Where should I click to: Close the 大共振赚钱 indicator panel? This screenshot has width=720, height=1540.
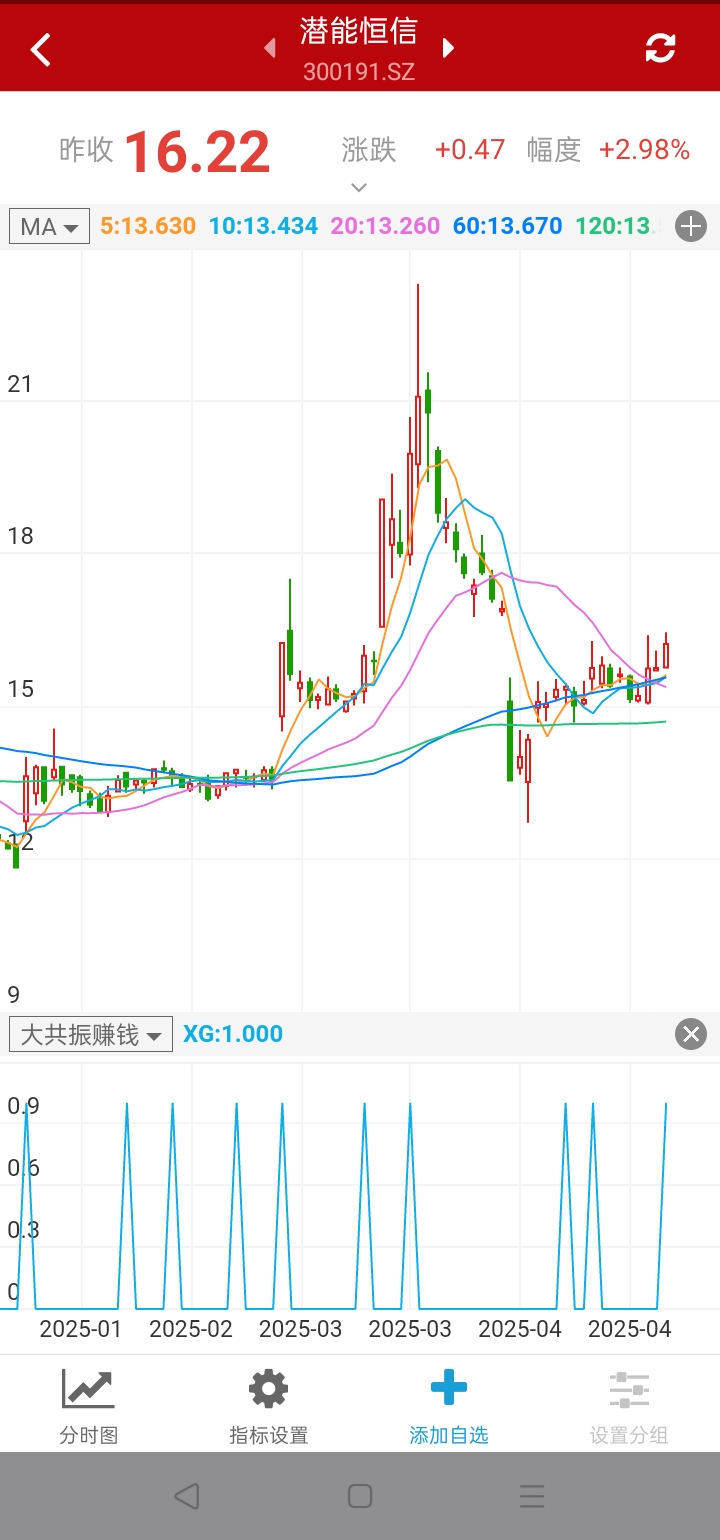click(x=691, y=1034)
